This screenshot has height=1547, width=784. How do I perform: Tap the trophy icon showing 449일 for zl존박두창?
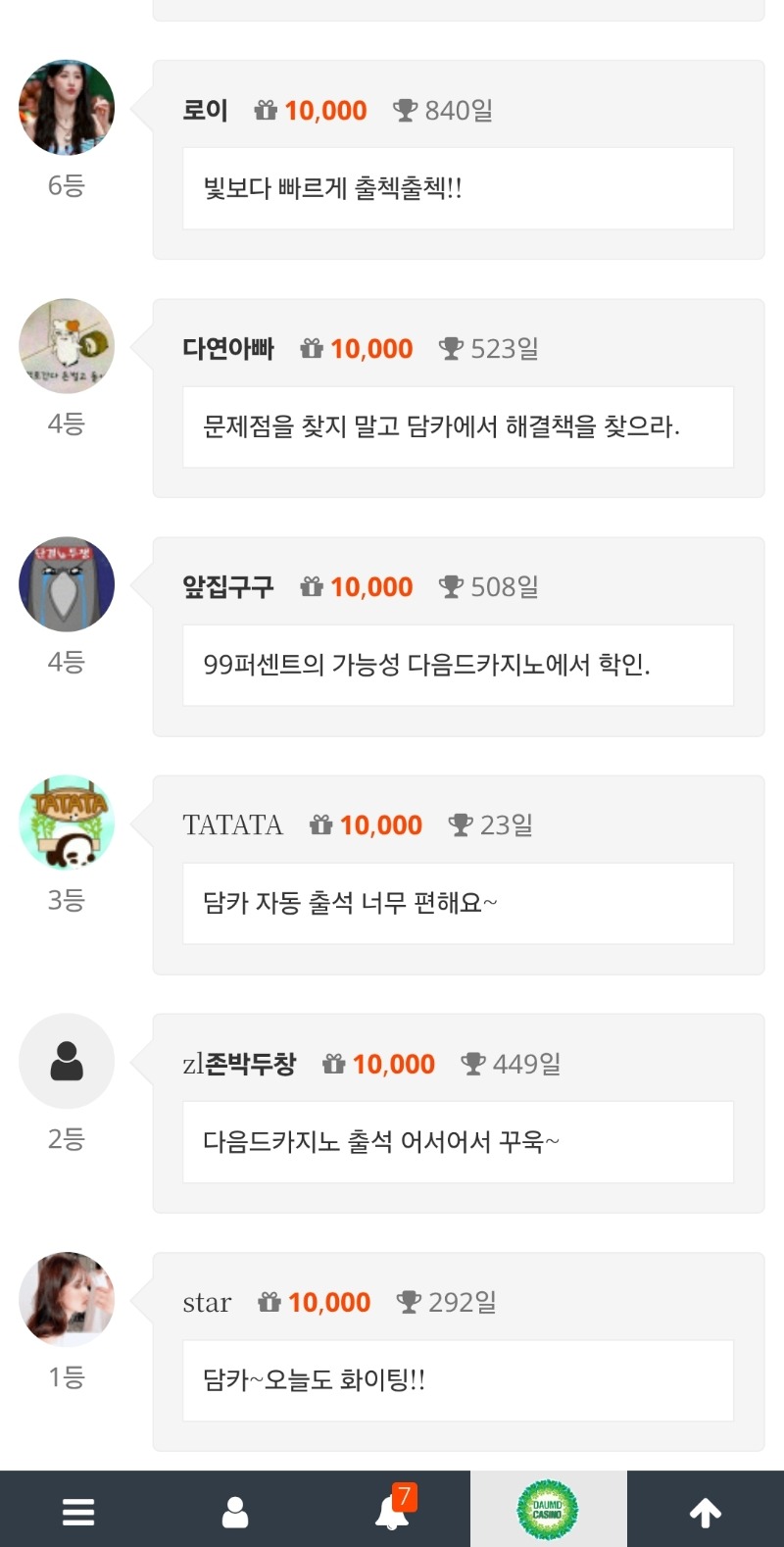click(x=475, y=1063)
